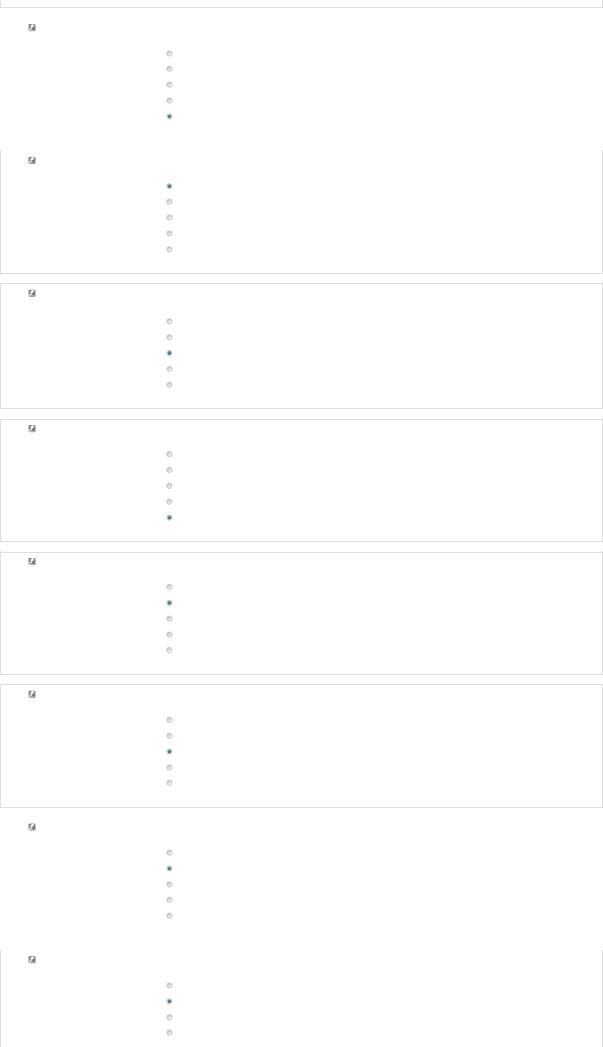
Task: Pick the fourth option in the sixth question
Action: (169, 767)
